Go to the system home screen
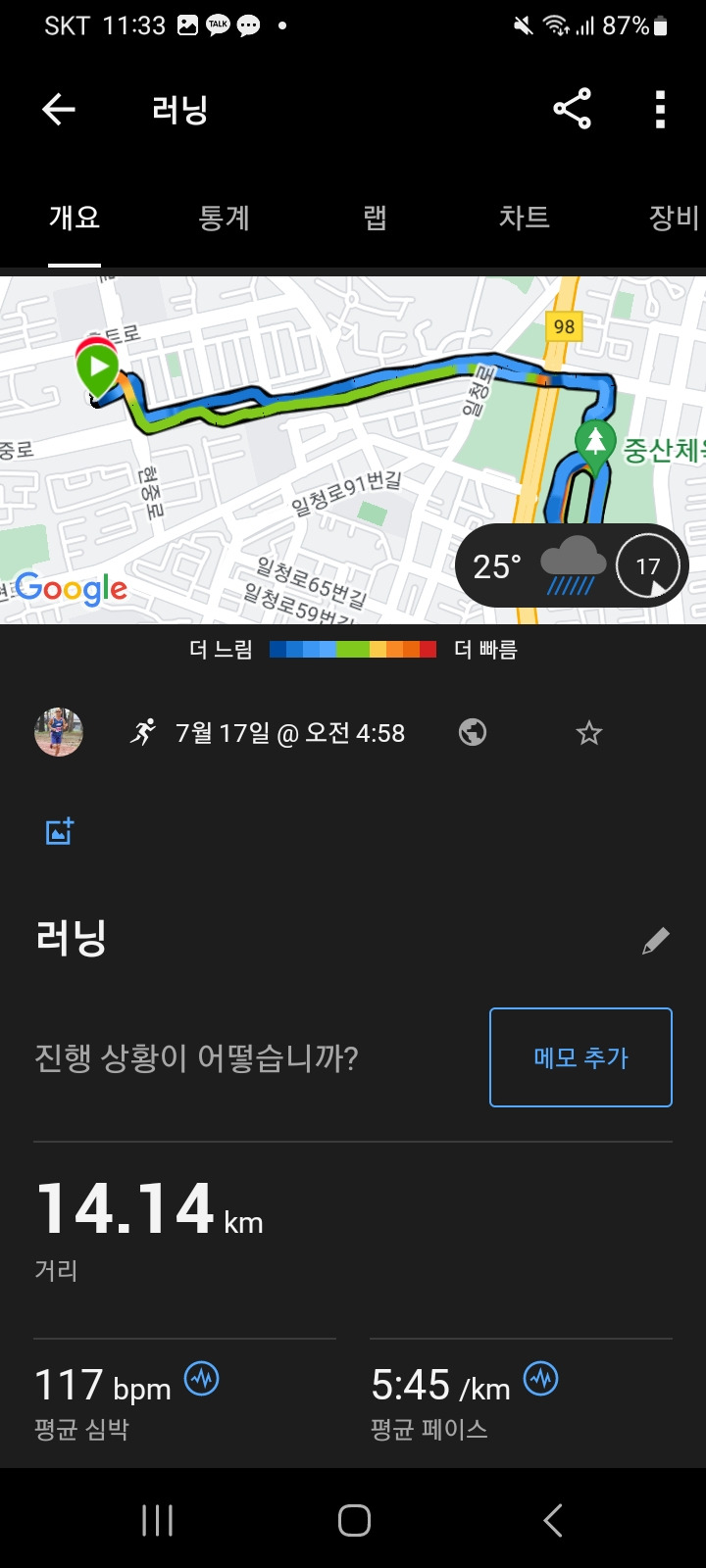 pyautogui.click(x=354, y=1520)
